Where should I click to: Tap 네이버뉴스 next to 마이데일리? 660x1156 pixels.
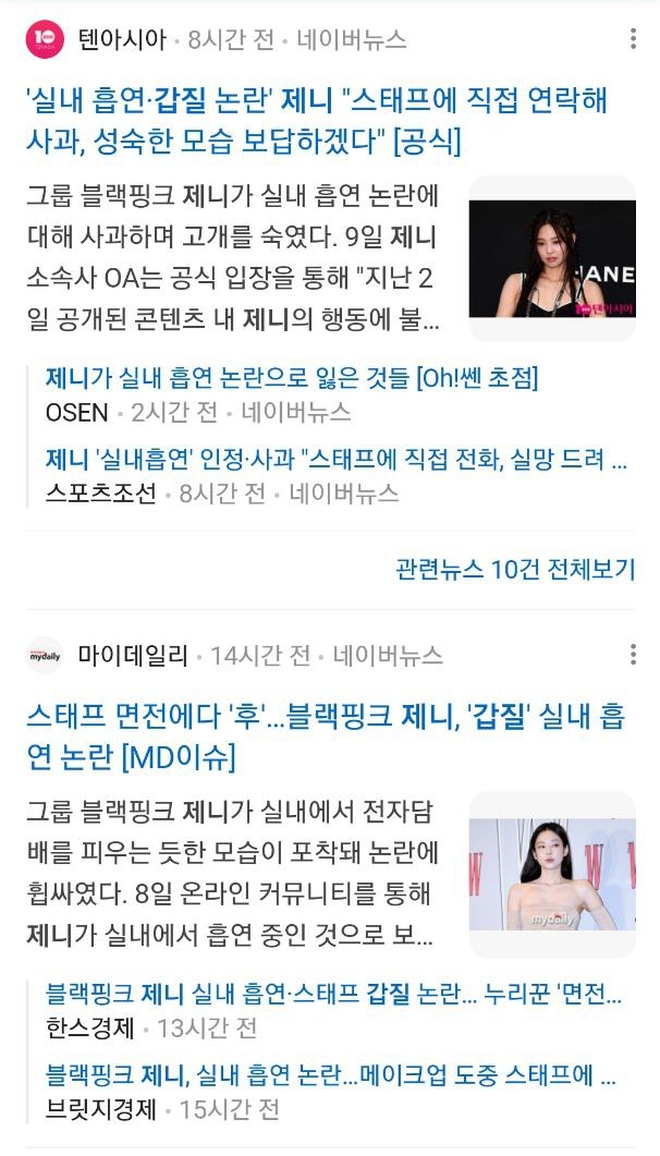coord(387,656)
